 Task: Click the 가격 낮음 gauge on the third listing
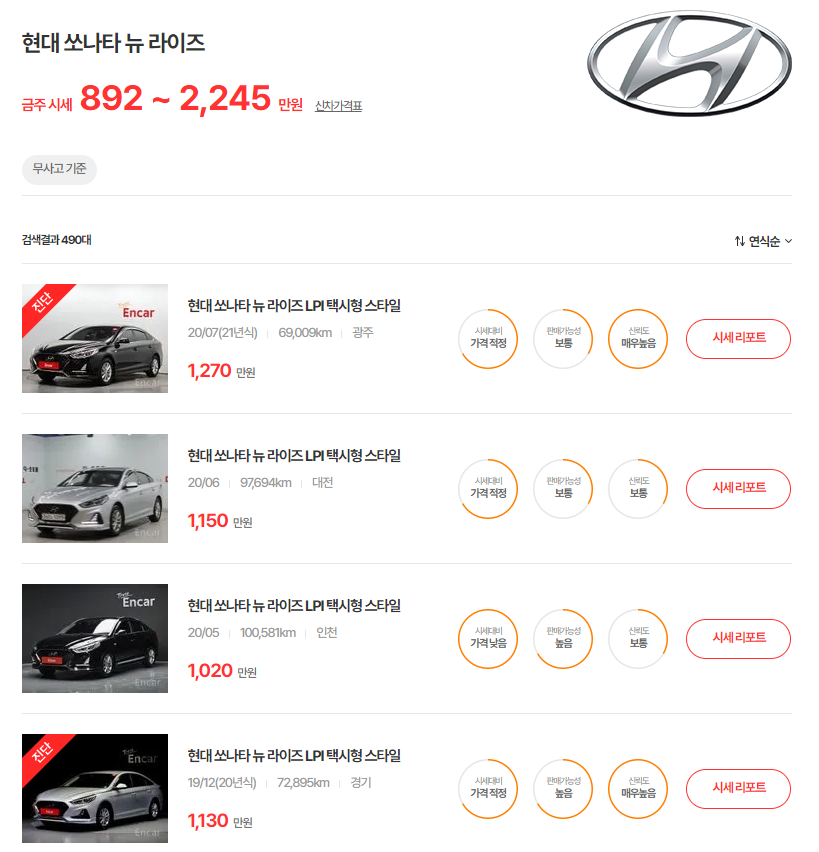click(x=488, y=639)
